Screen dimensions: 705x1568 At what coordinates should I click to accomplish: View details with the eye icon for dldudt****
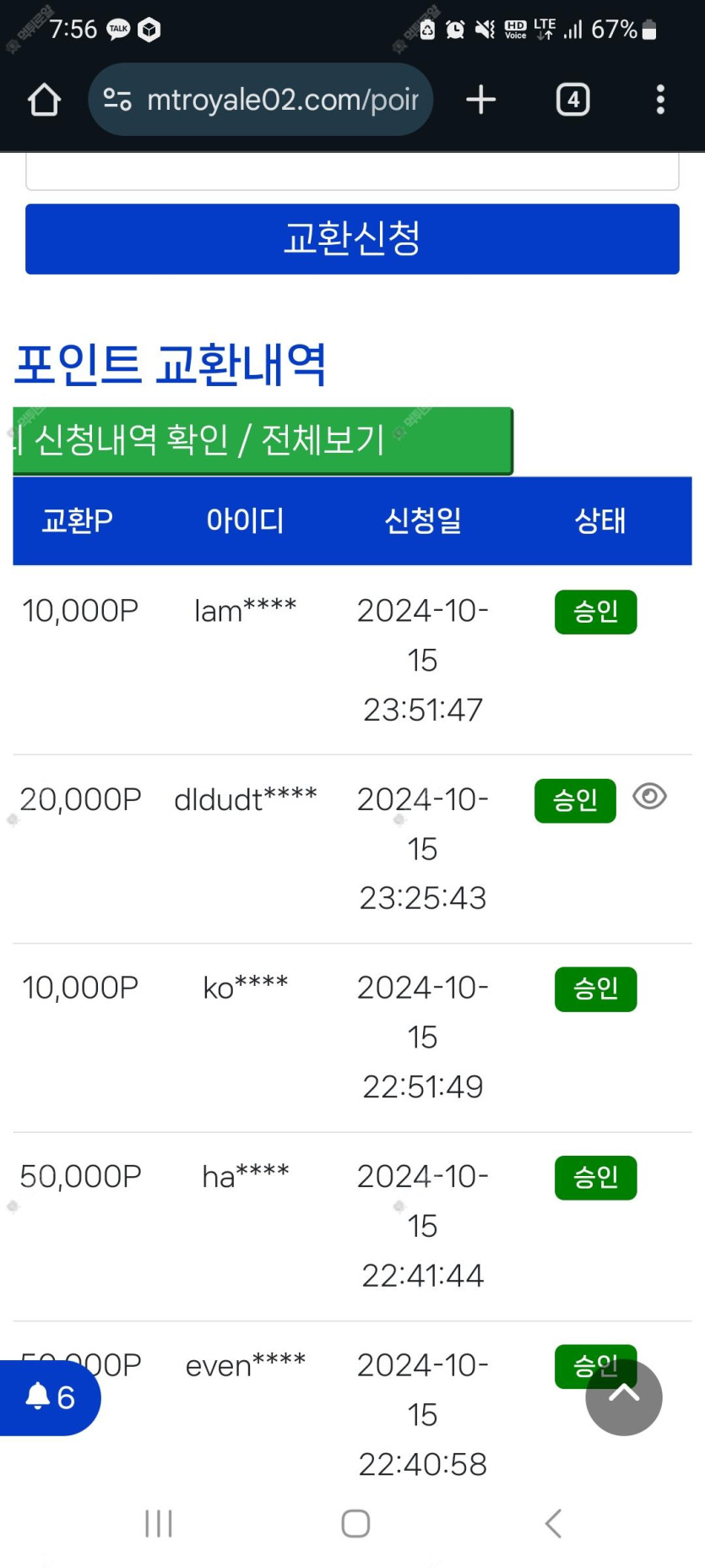pos(649,797)
